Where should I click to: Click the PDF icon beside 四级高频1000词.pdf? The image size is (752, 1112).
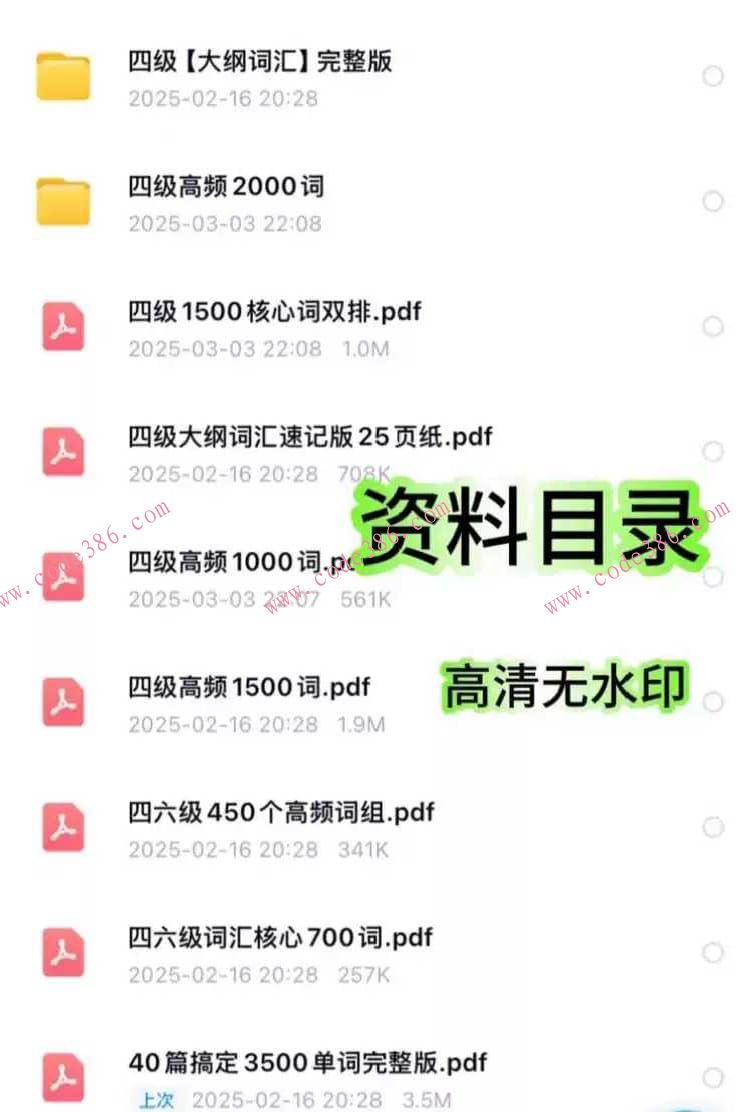coord(63,576)
